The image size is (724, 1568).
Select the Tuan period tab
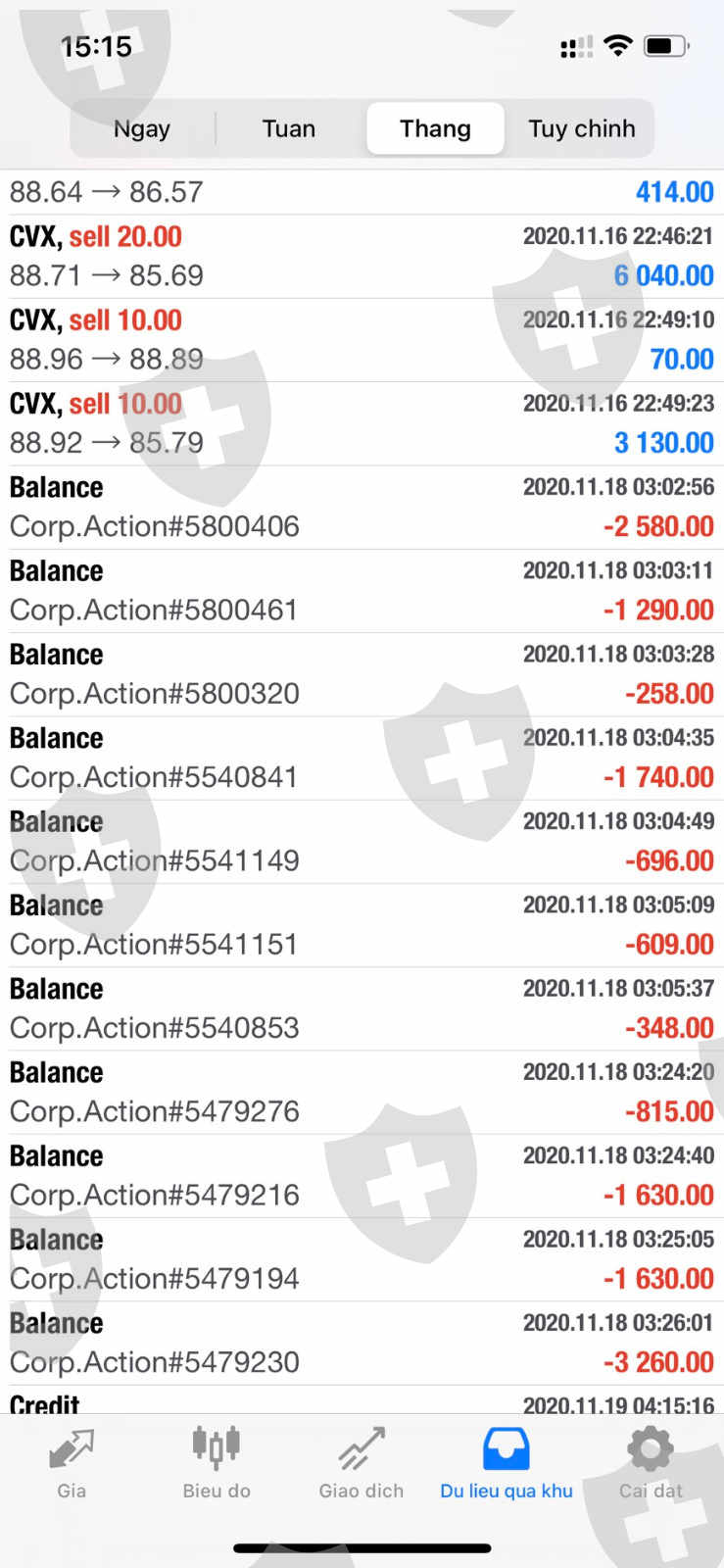point(289,128)
